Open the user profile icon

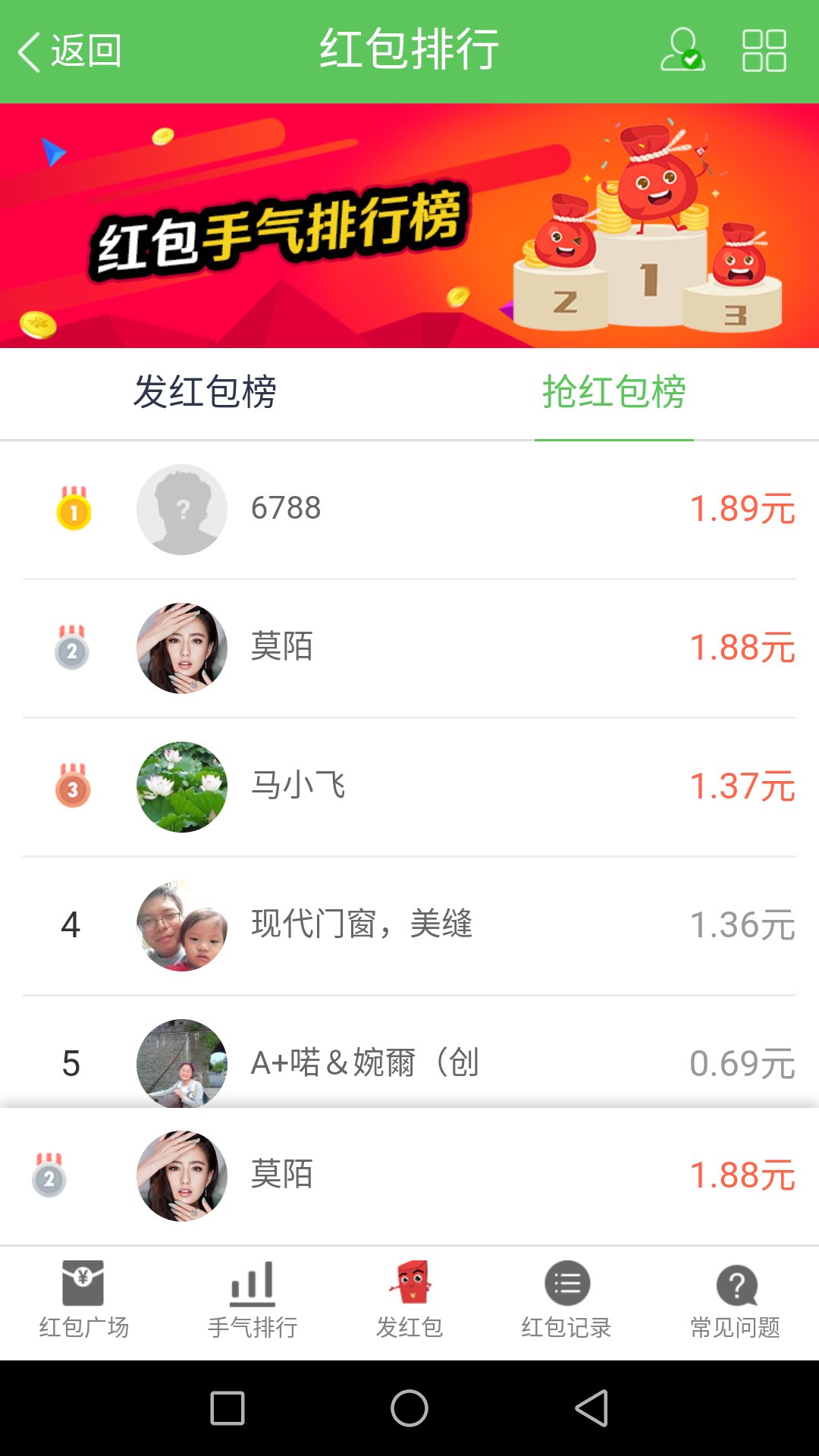[682, 51]
